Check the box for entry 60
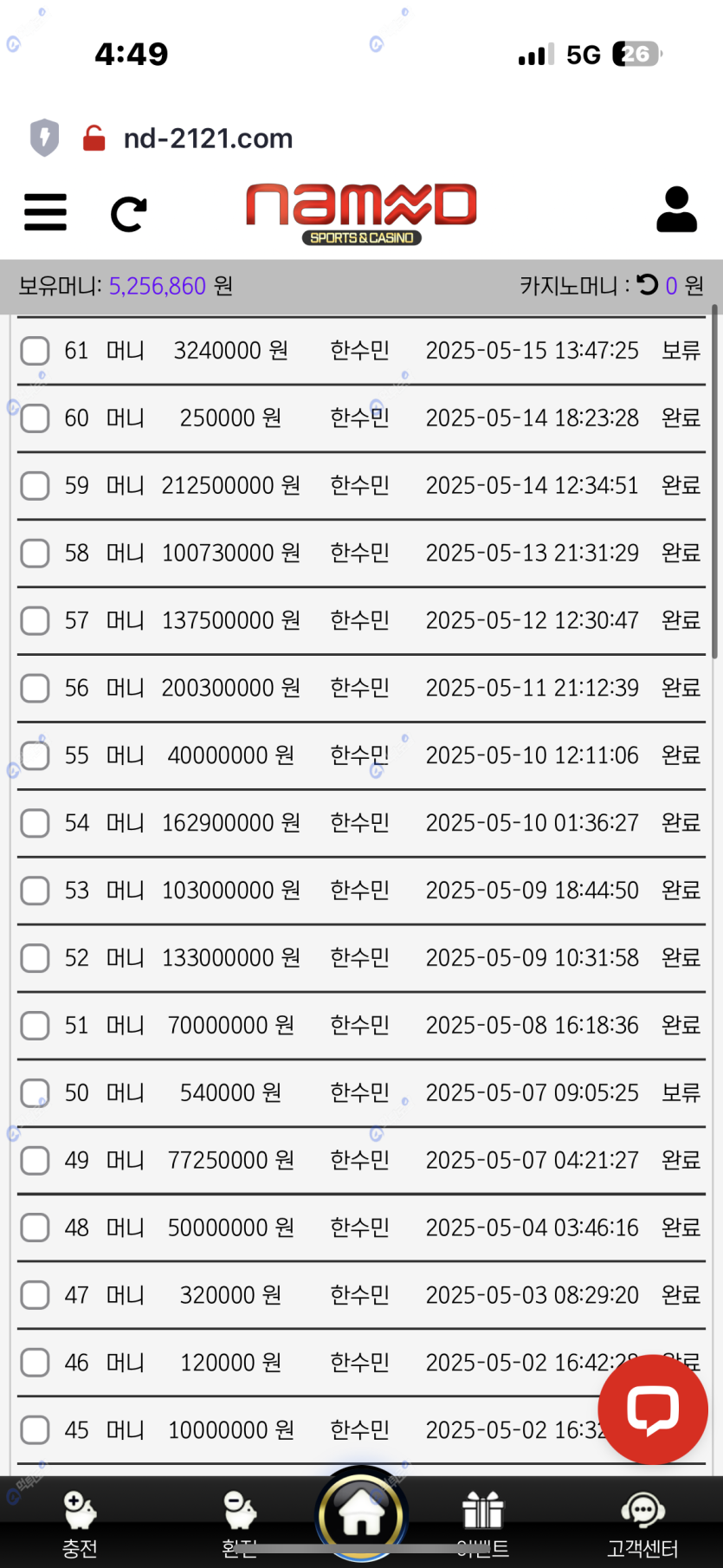Image resolution: width=723 pixels, height=1568 pixels. point(35,418)
